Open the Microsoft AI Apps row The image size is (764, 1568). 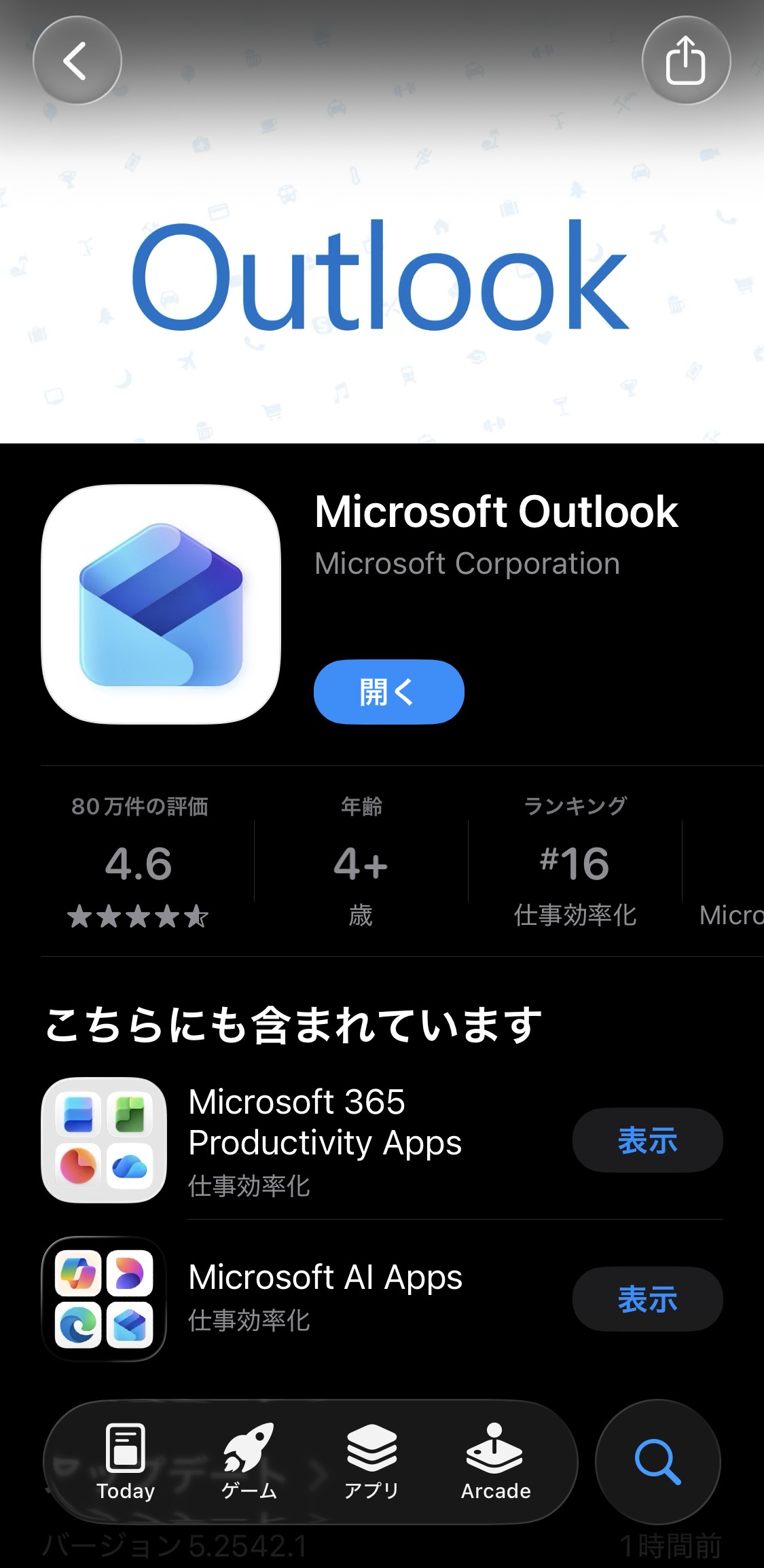[325, 1296]
